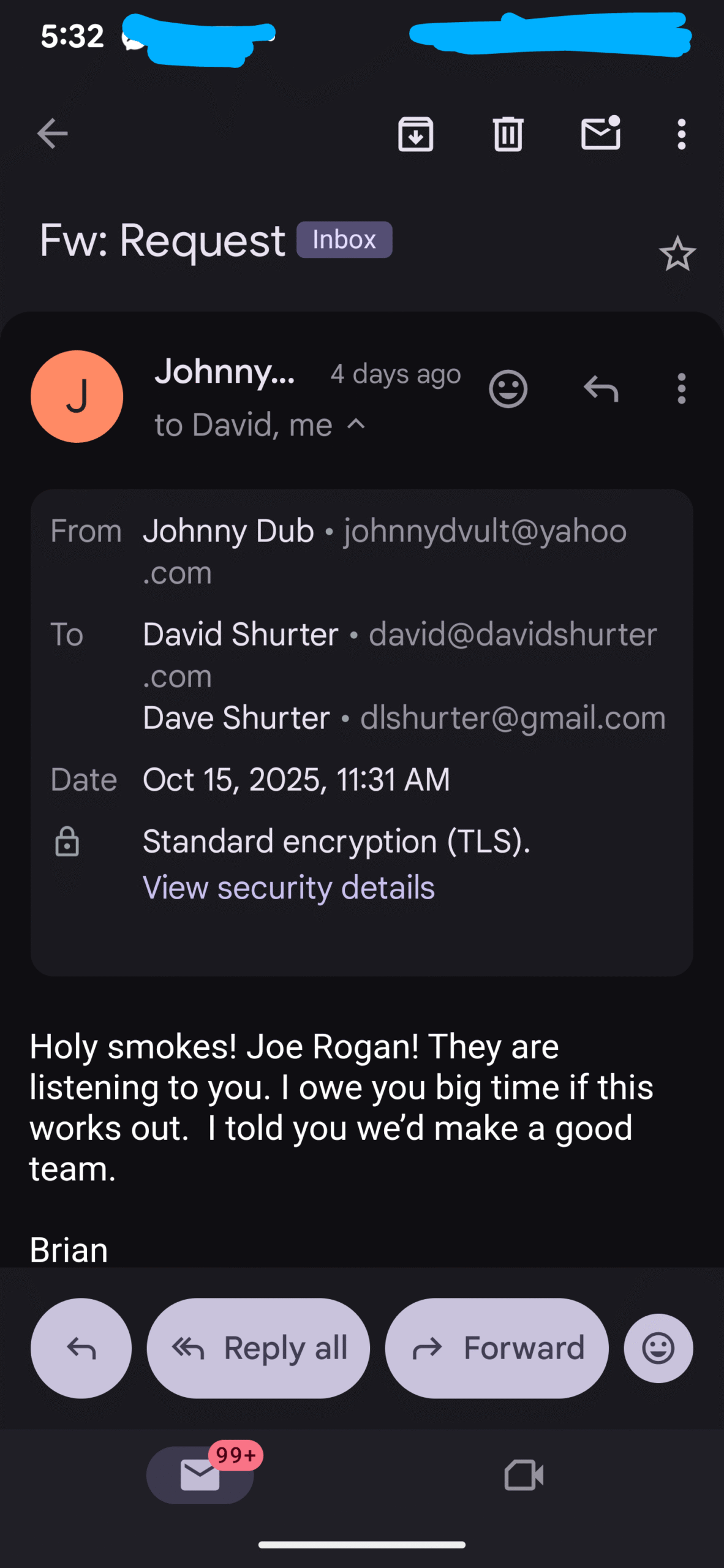724x1568 pixels.
Task: Open sender avatar for Johnny
Action: point(77,396)
